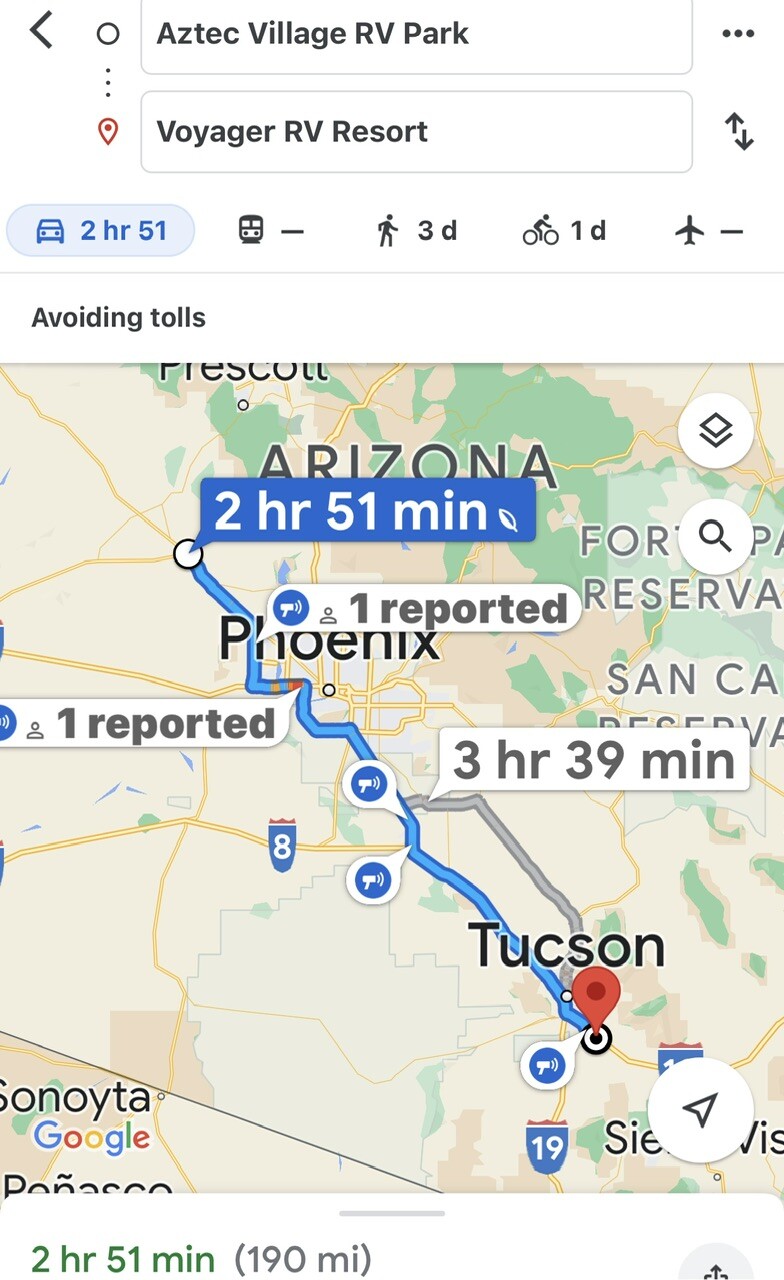Go back from the directions screen
The height and width of the screenshot is (1280, 784).
[41, 32]
